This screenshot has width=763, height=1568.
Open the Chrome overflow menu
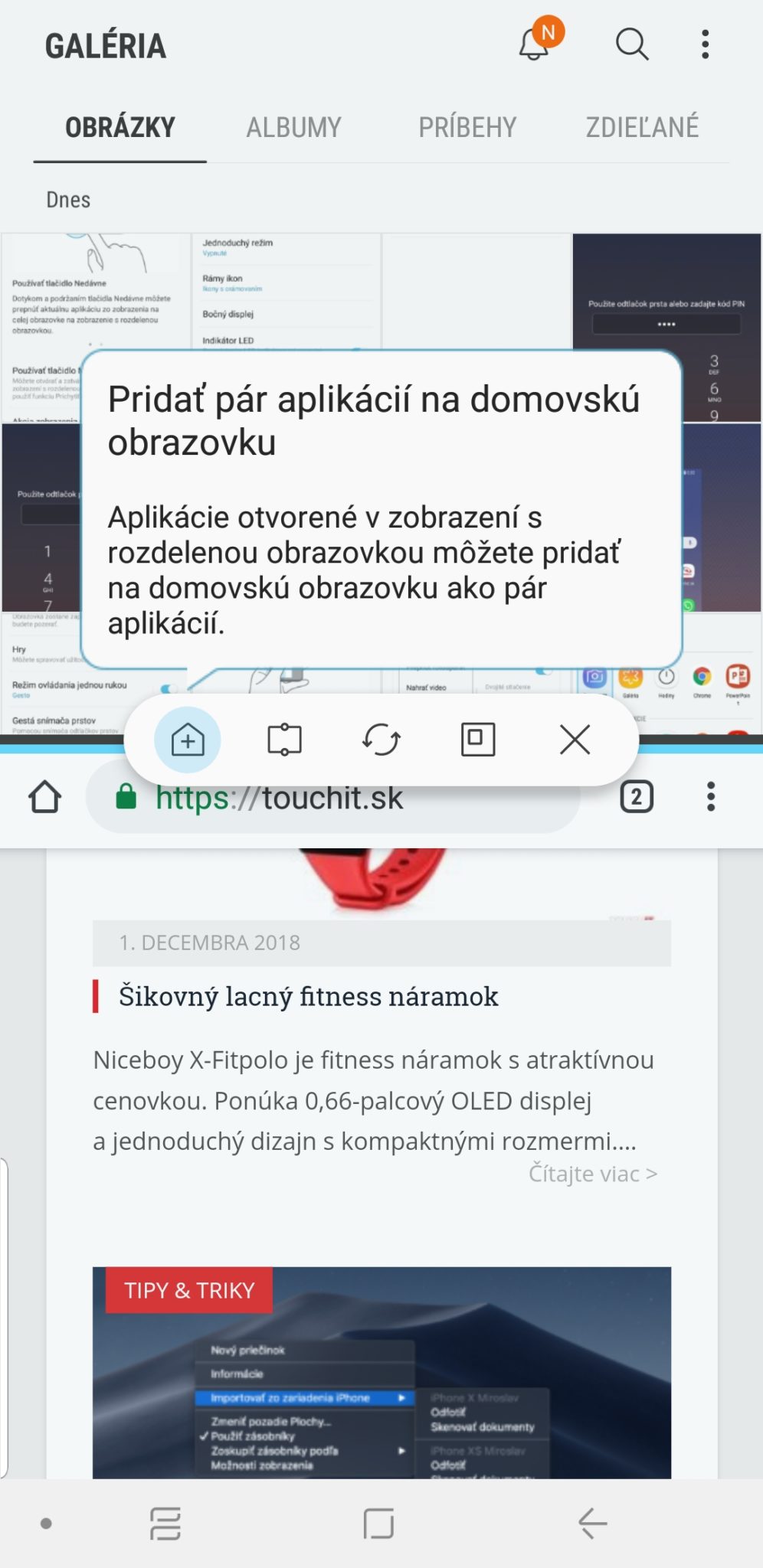711,797
